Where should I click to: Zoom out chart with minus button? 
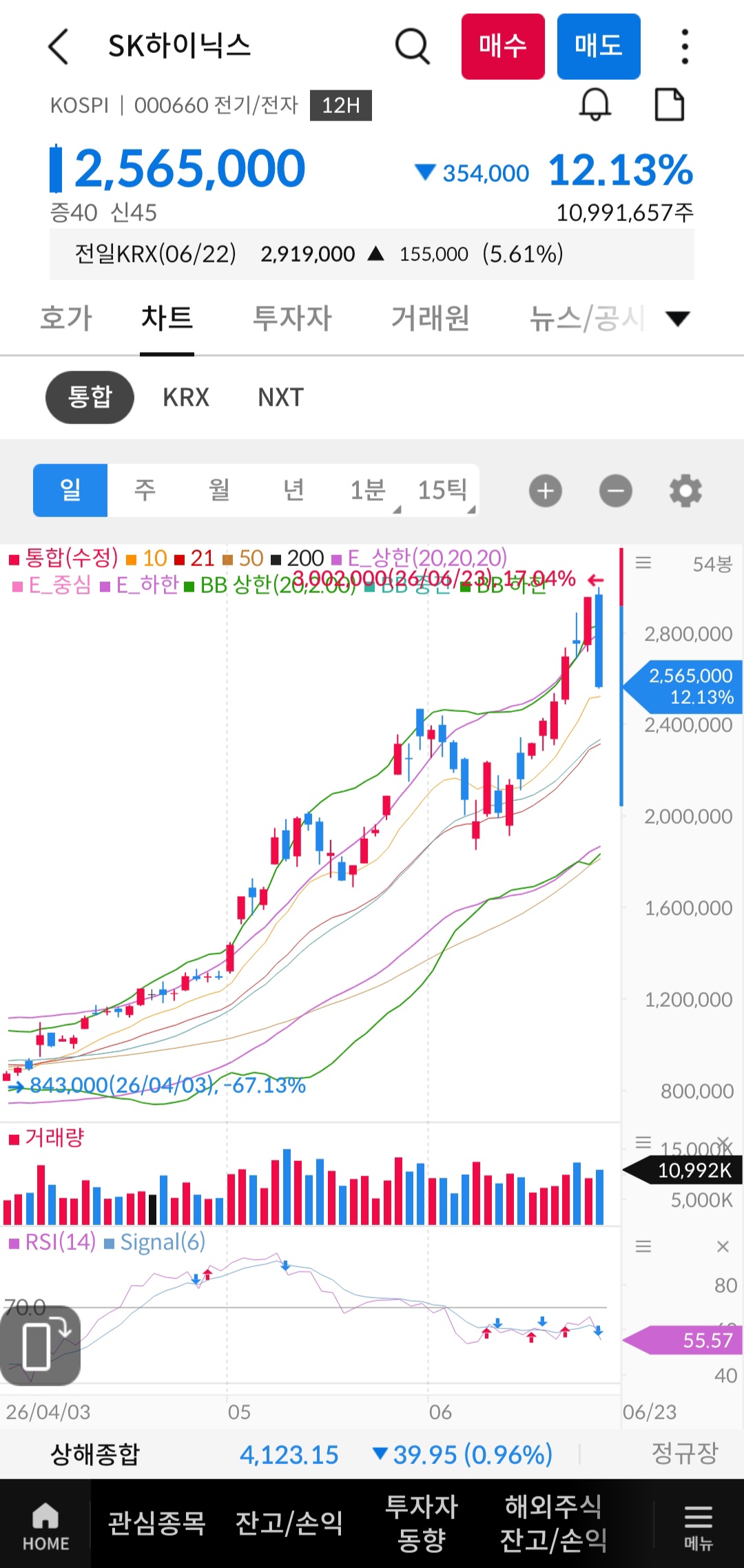pyautogui.click(x=616, y=491)
